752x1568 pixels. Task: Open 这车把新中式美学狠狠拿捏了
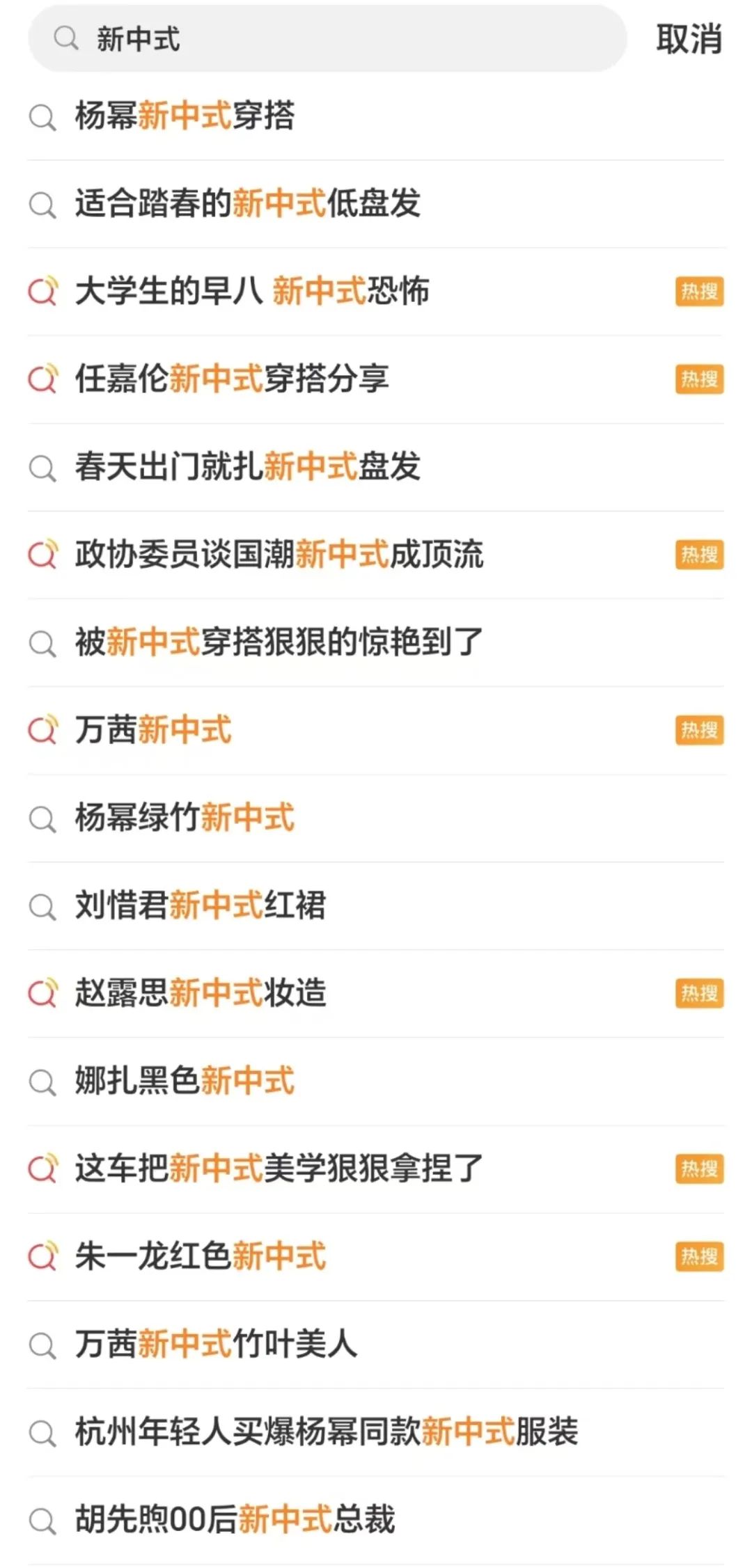(x=376, y=1169)
